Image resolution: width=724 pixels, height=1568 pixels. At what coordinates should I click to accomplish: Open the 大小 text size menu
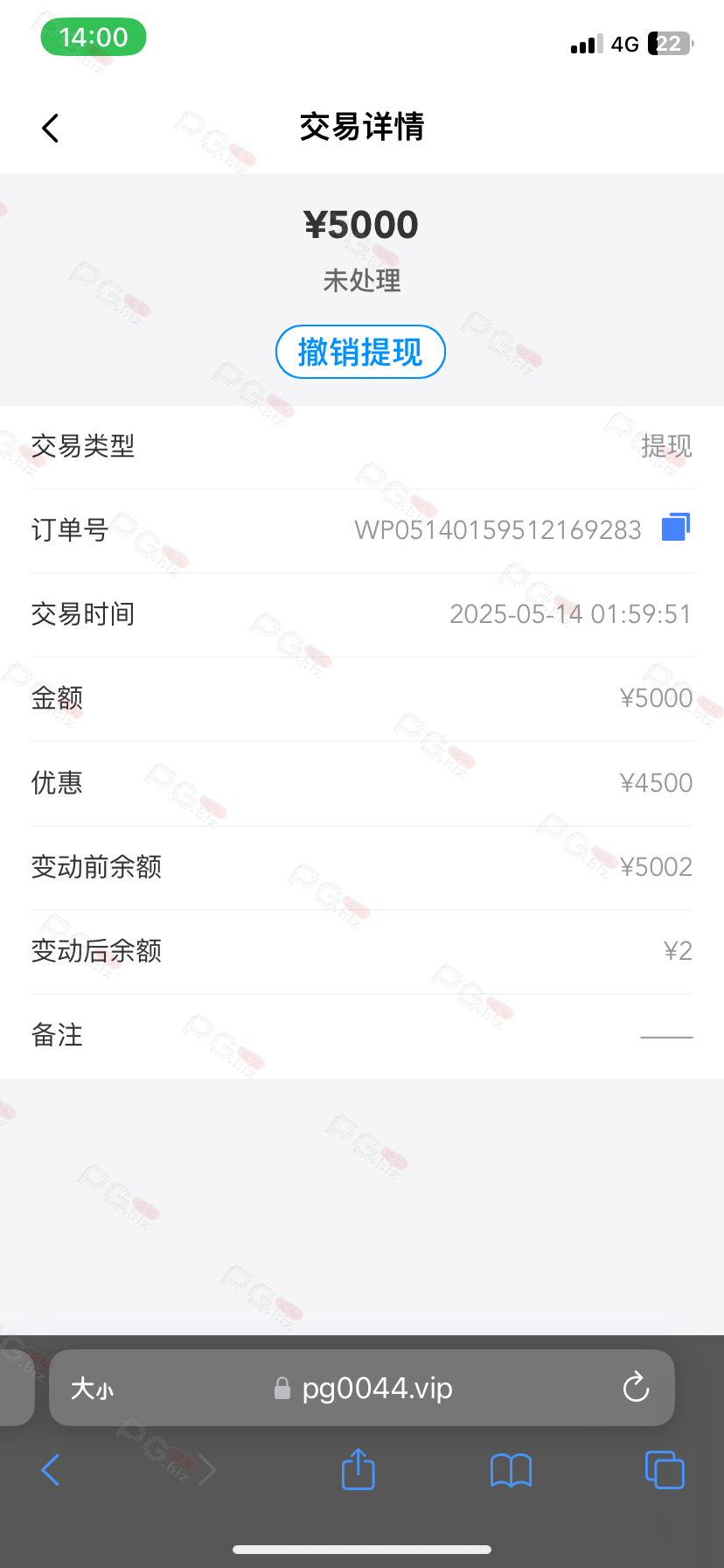(92, 1388)
